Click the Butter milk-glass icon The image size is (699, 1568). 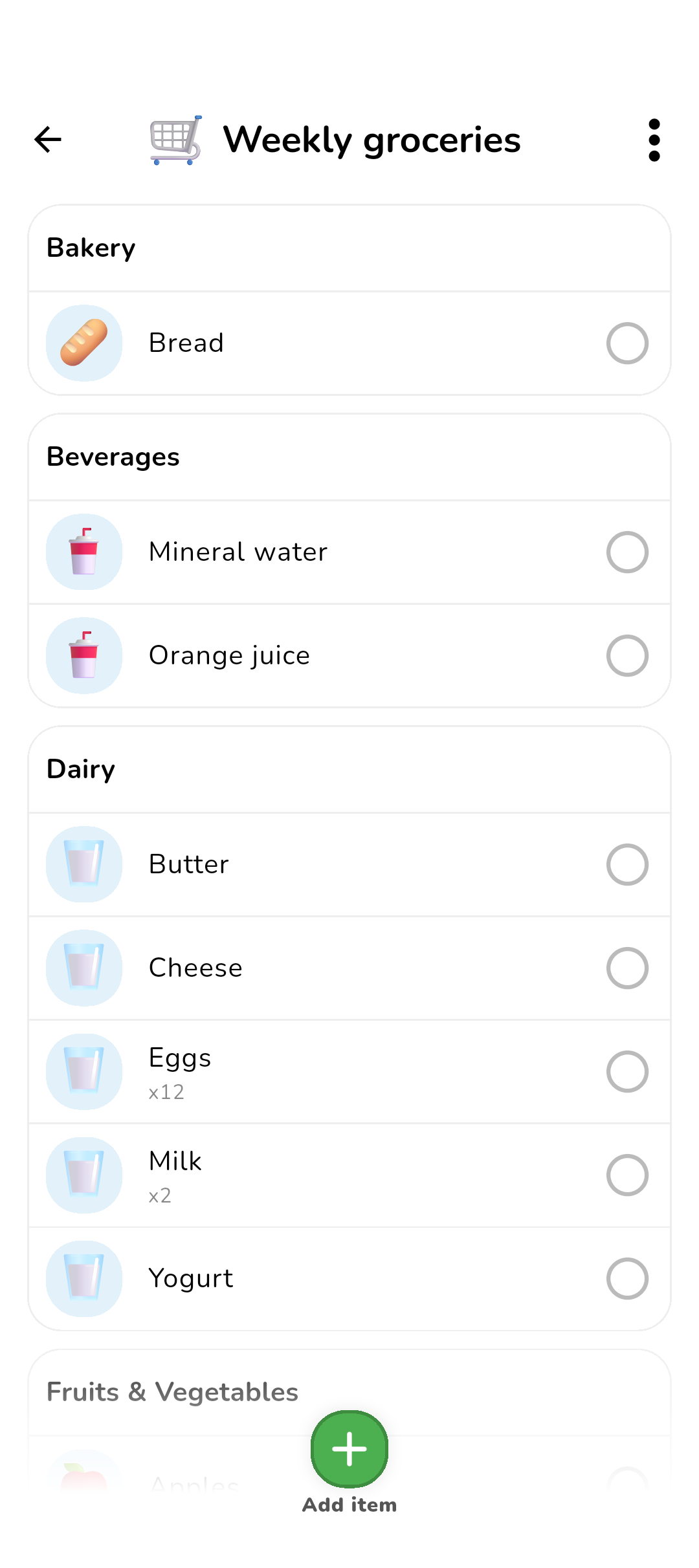coord(83,864)
